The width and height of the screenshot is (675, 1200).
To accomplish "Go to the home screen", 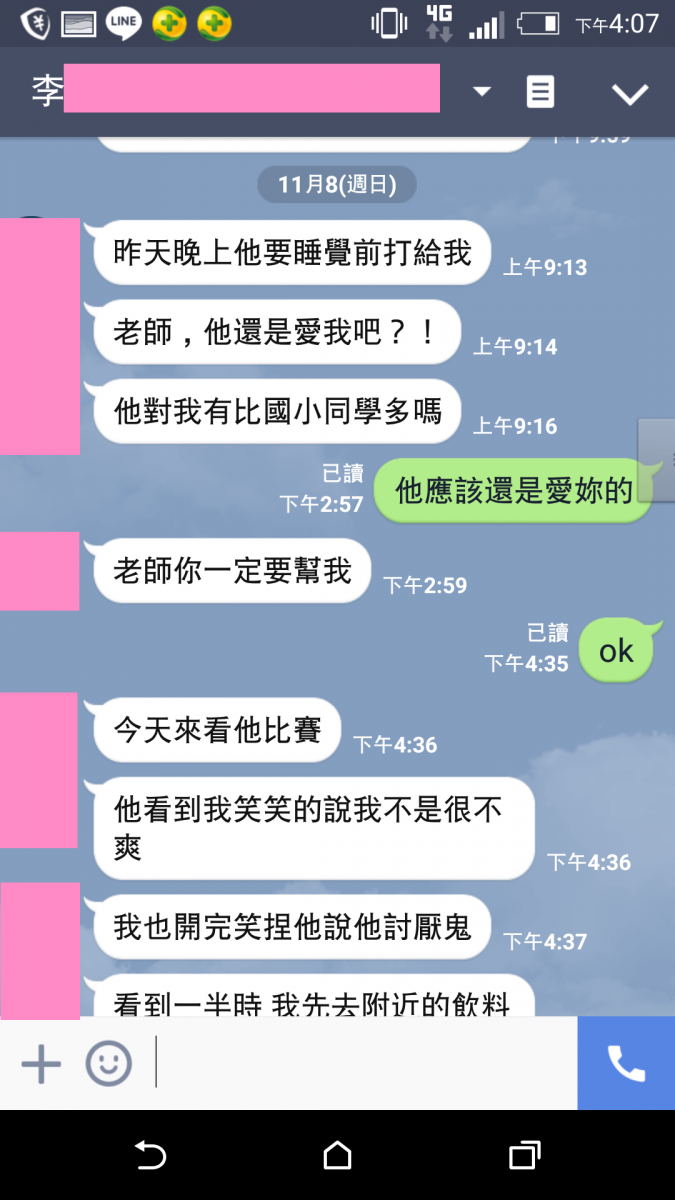I will (338, 1156).
